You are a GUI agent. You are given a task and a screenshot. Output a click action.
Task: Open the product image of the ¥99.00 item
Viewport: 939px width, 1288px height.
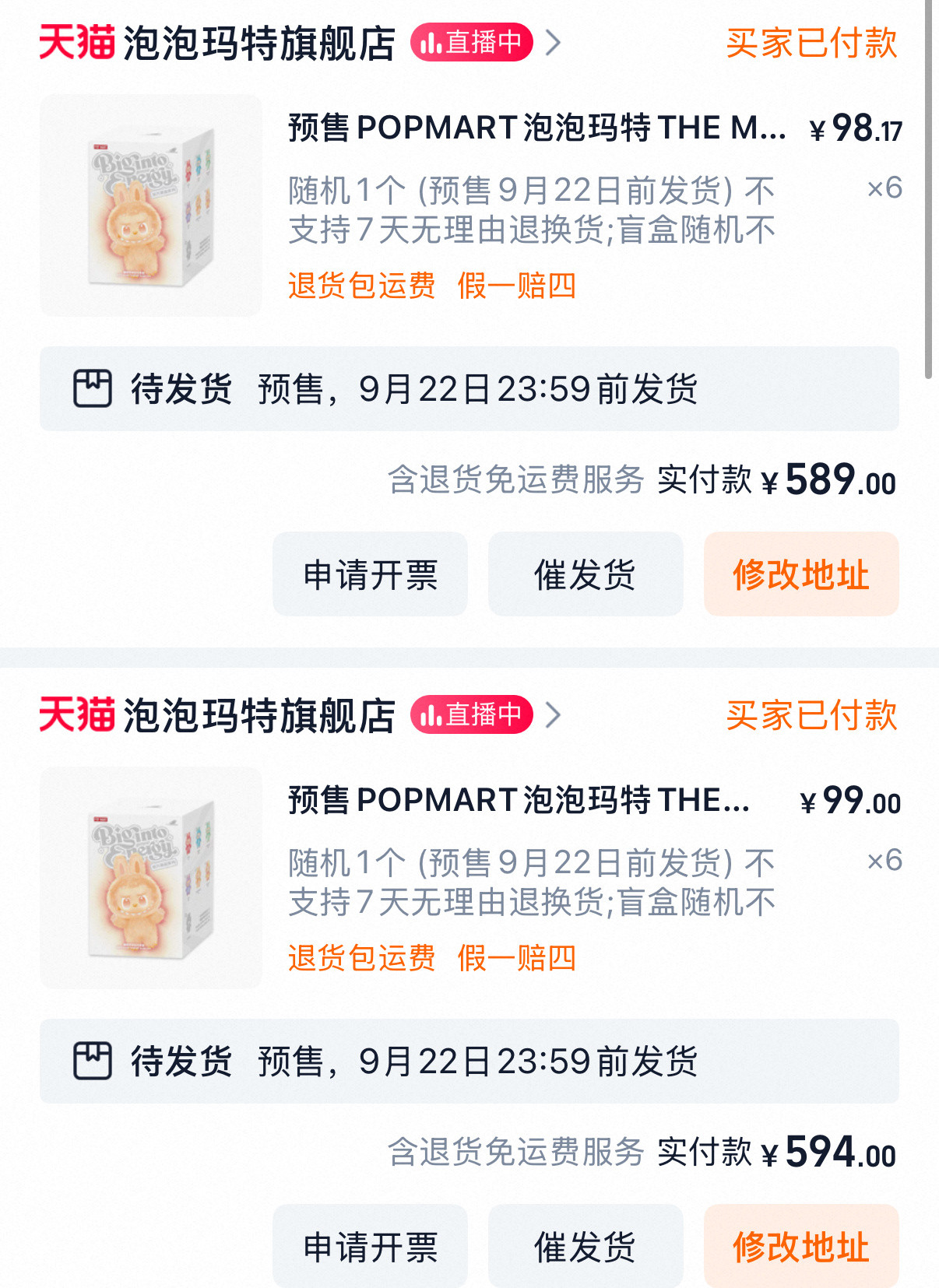click(x=151, y=878)
